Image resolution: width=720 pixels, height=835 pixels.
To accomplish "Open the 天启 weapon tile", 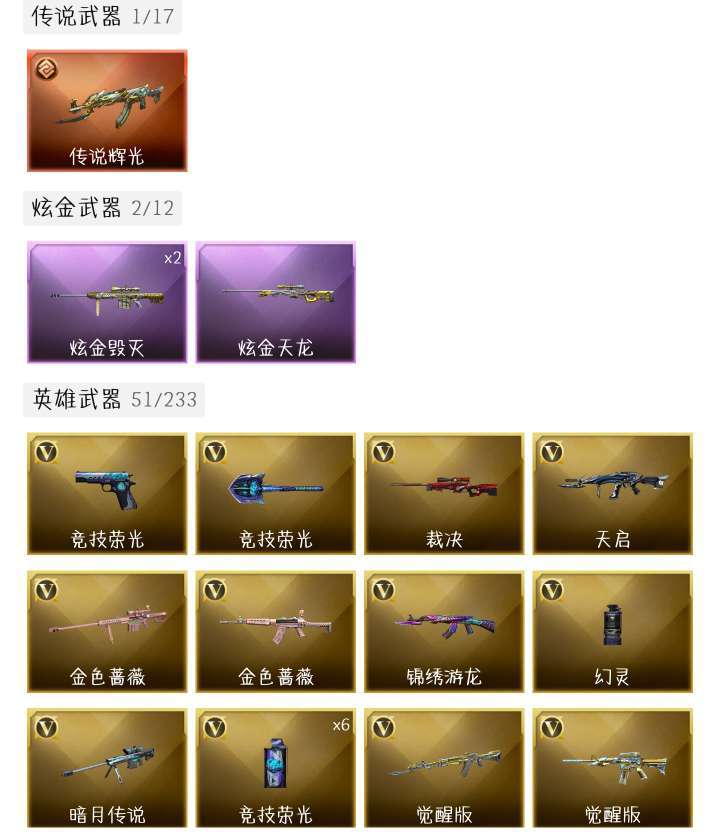I will pos(612,493).
